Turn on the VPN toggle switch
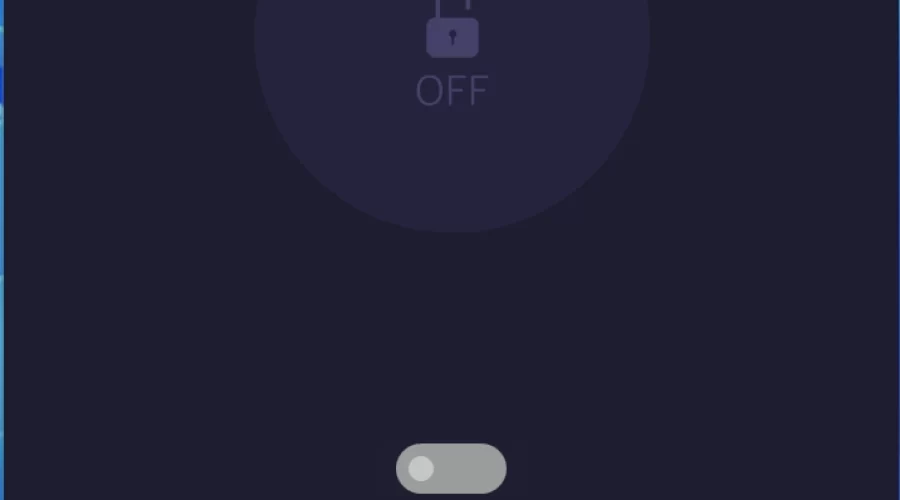 click(451, 468)
